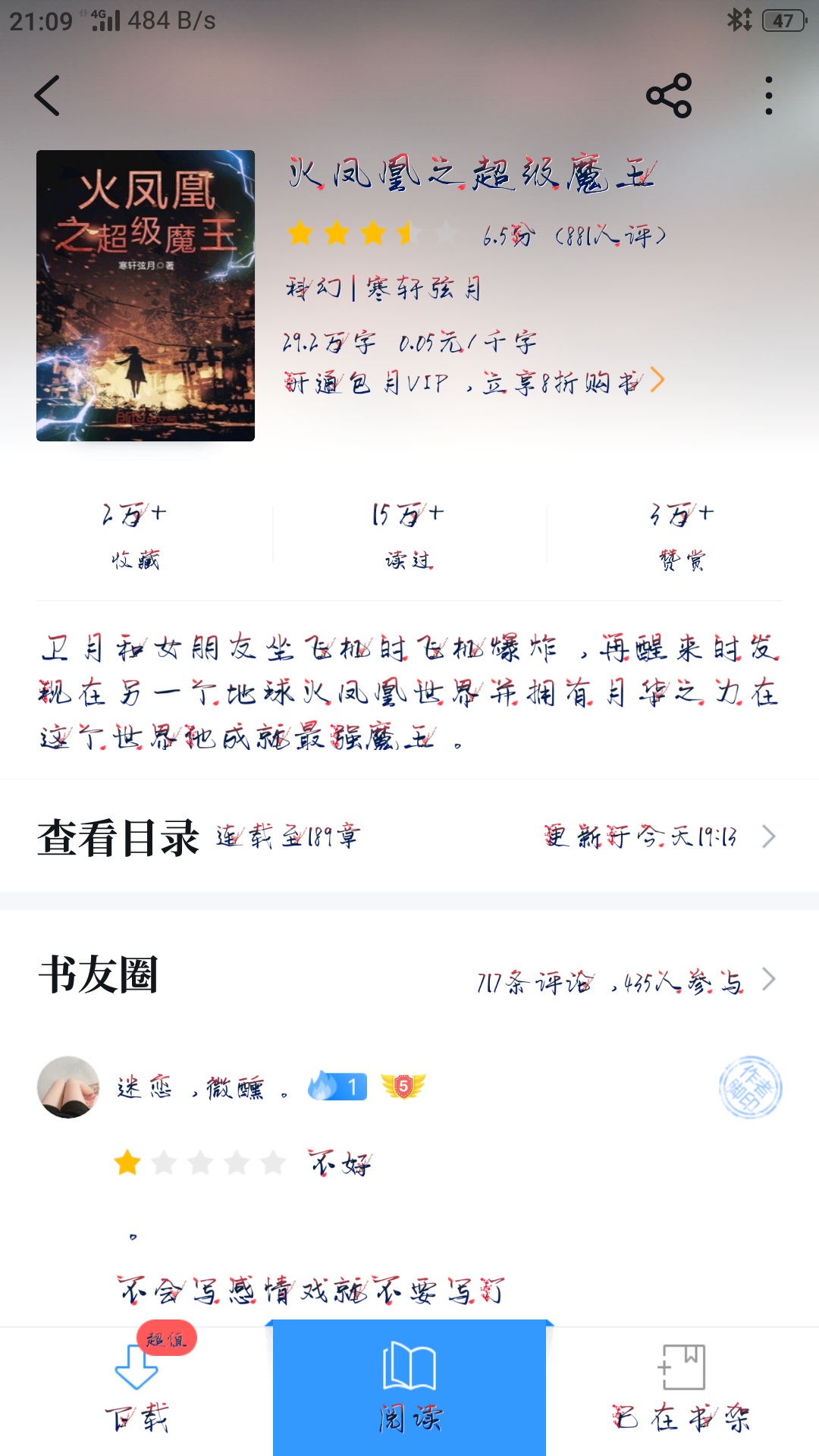Open the avatar of commenter 迷恋,微醺

click(x=68, y=1087)
